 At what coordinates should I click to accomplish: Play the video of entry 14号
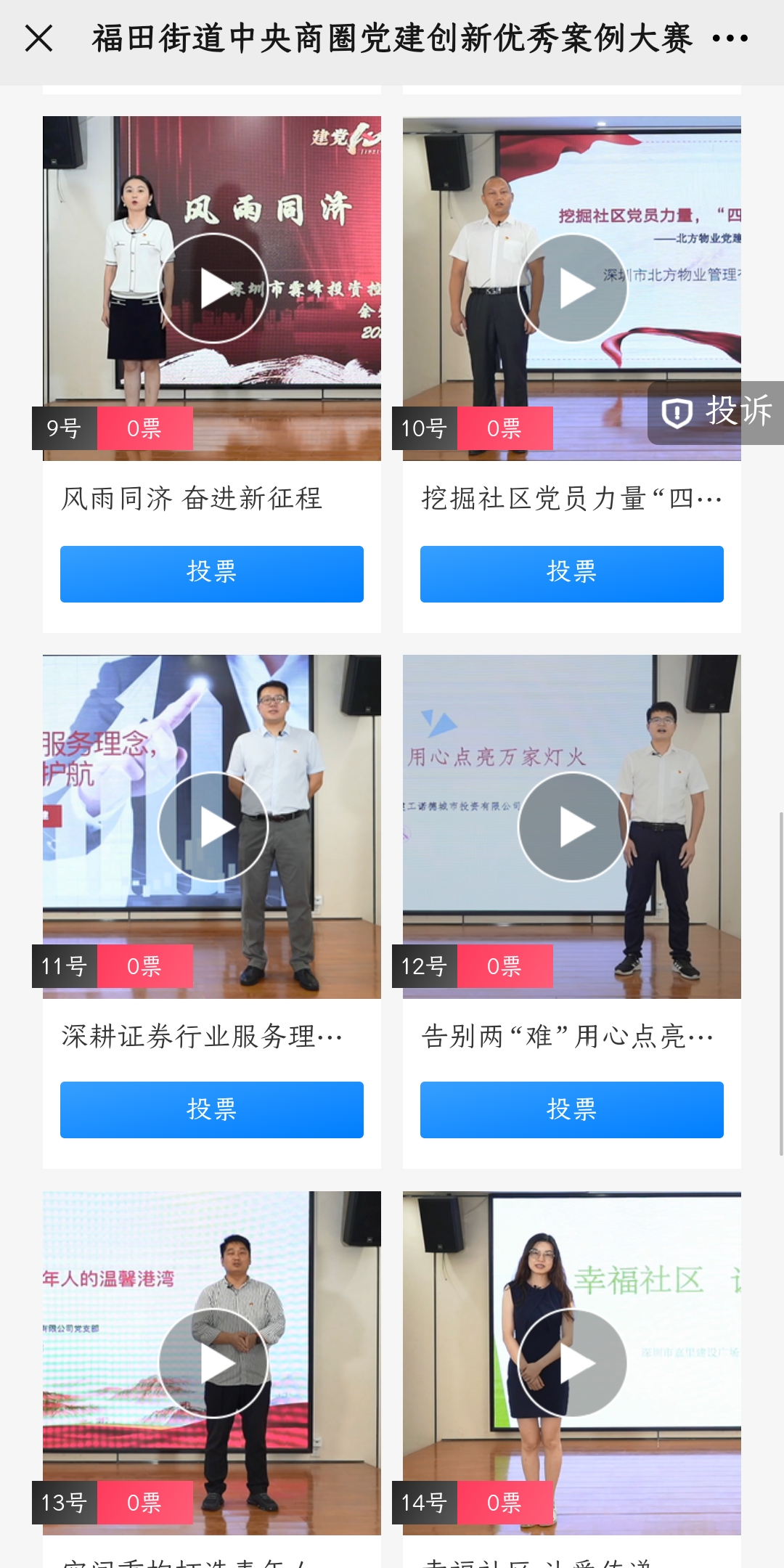(573, 1363)
